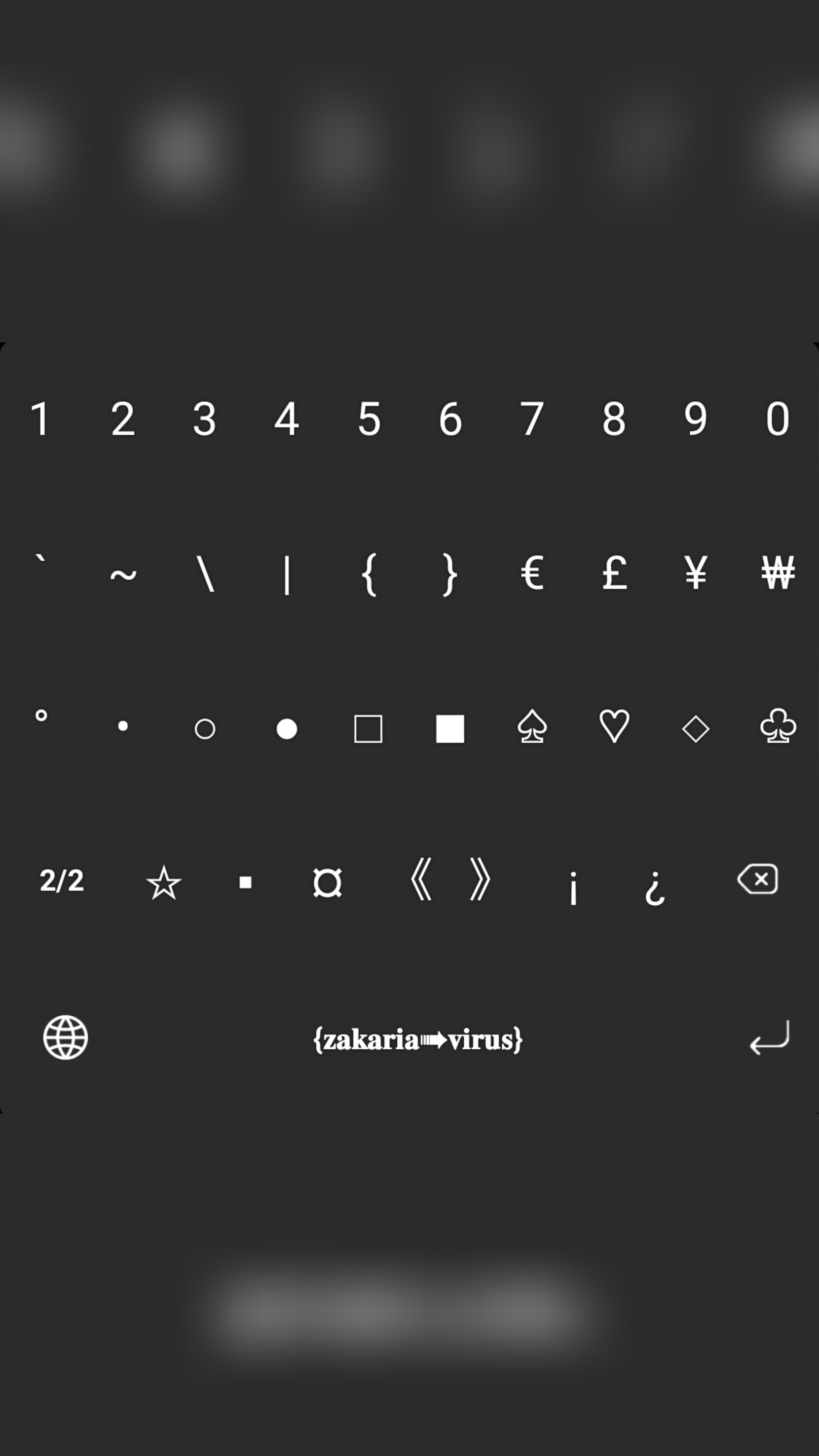Type the spade symbol
Screen dimensions: 819x1456
(532, 727)
